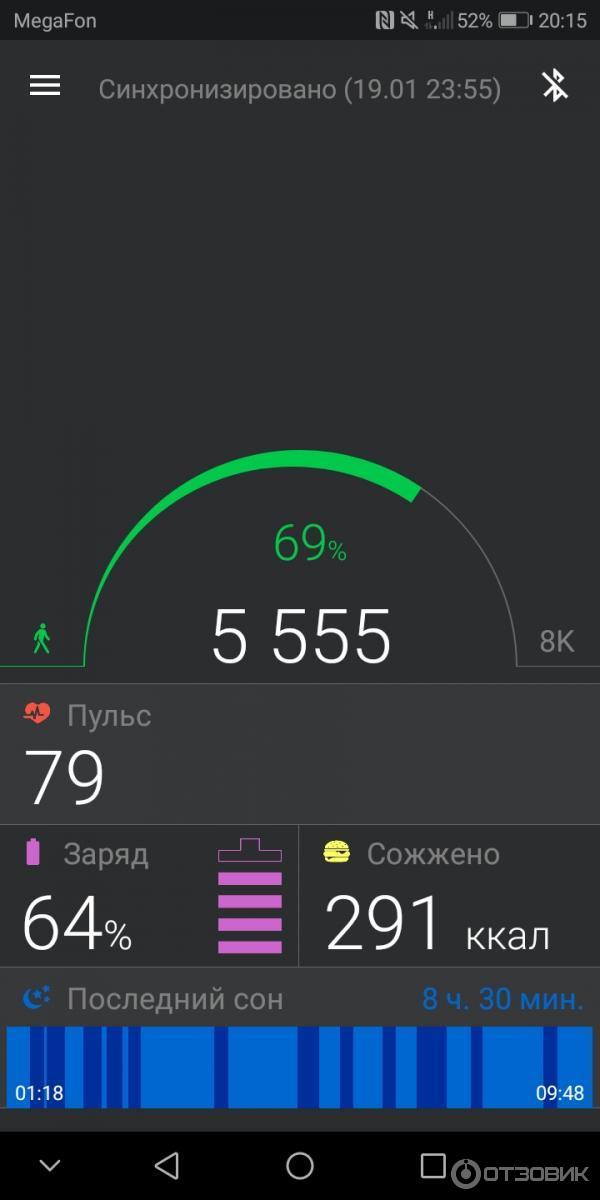Image resolution: width=600 pixels, height=1200 pixels.
Task: Open the Заряд battery charge card
Action: click(149, 895)
